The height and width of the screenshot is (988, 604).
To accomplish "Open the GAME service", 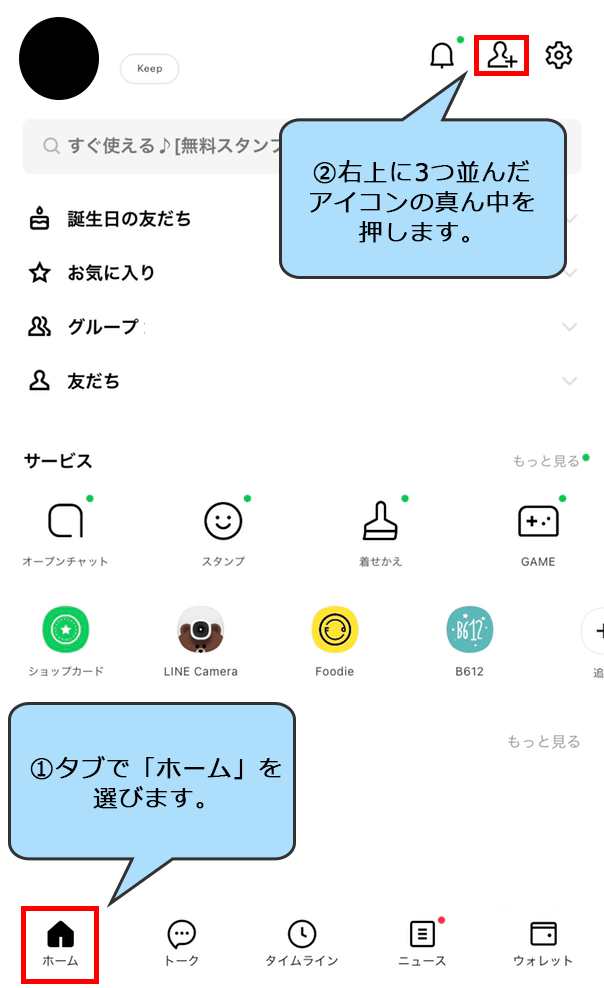I will click(538, 534).
